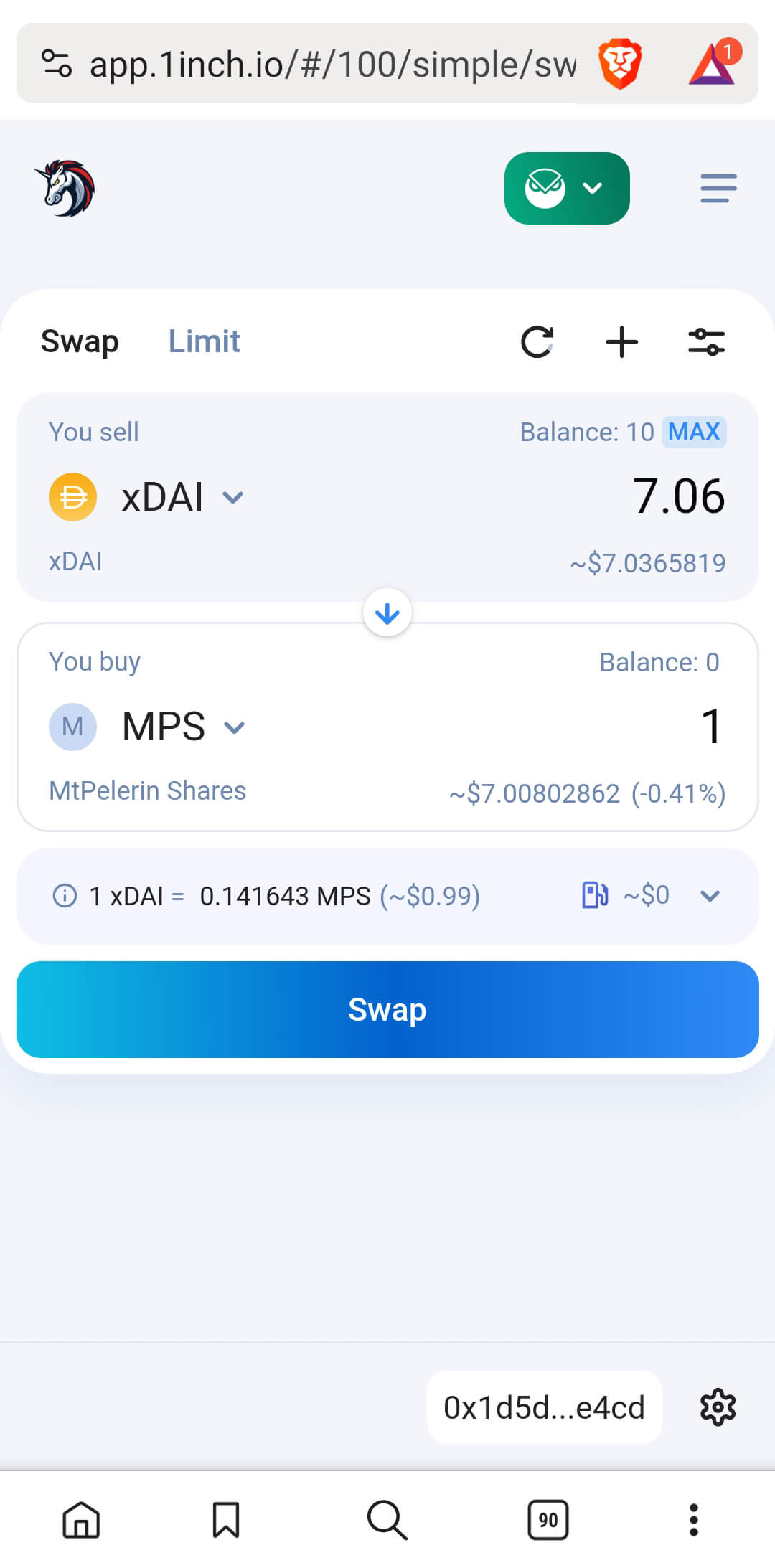The width and height of the screenshot is (775, 1568).
Task: Add a custom token with the plus icon
Action: pyautogui.click(x=621, y=342)
